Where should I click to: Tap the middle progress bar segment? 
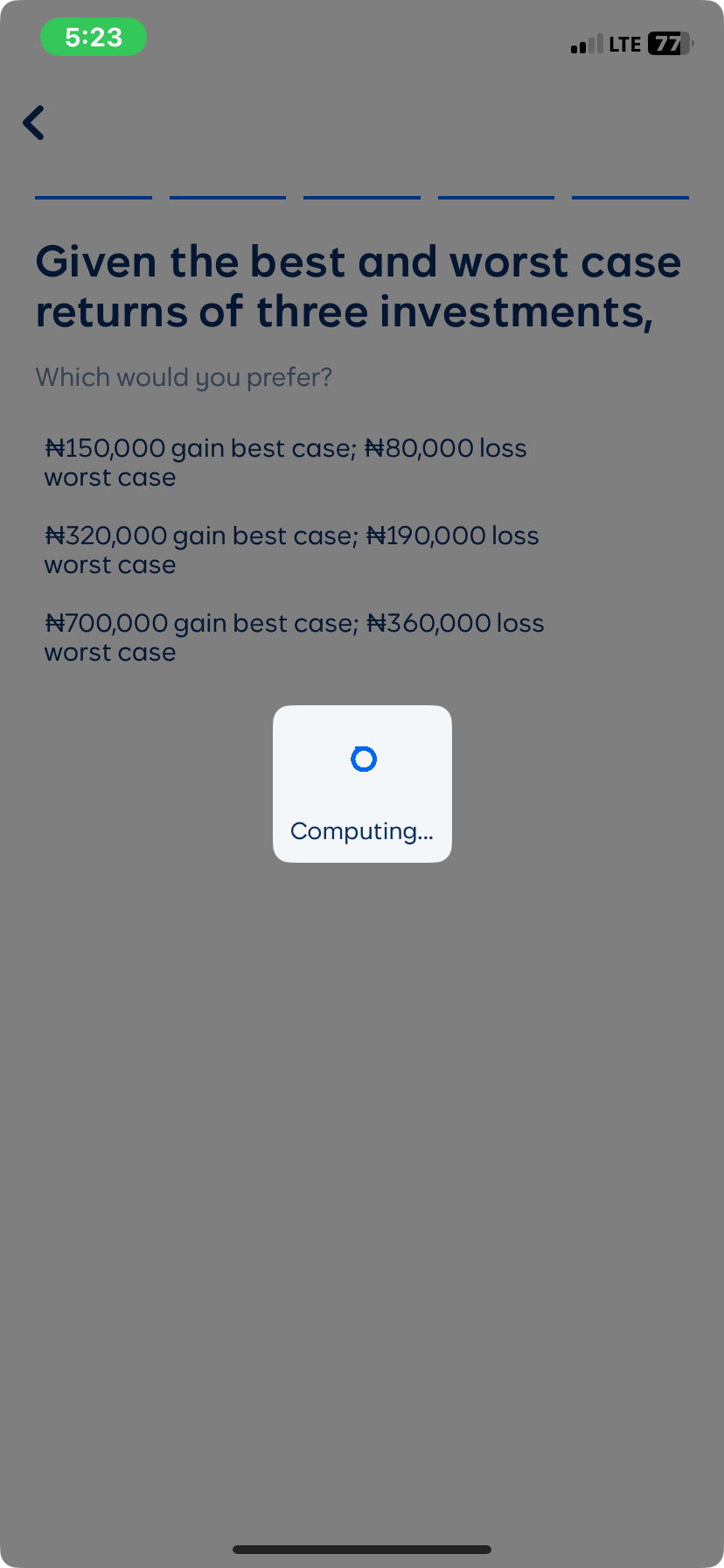click(361, 199)
